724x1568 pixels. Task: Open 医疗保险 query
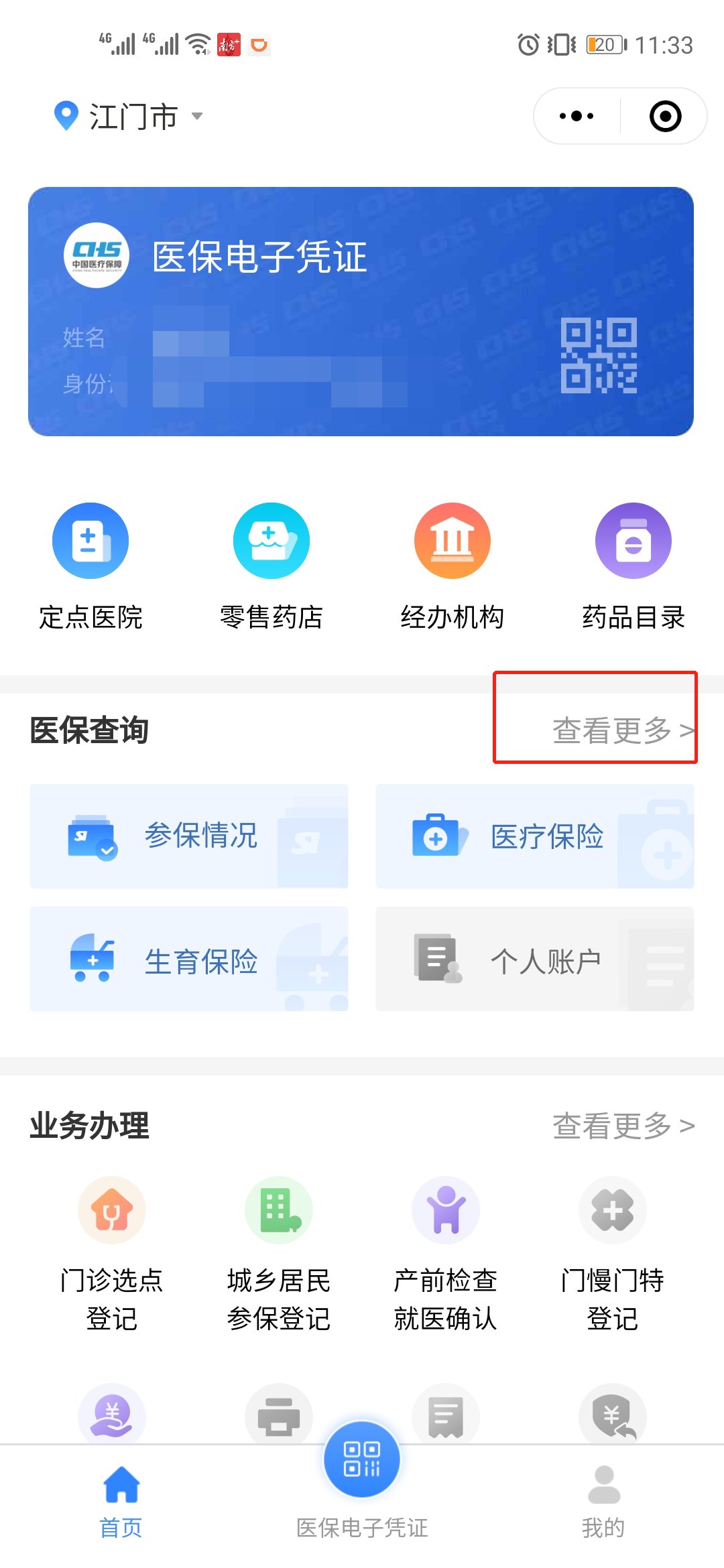tap(535, 836)
